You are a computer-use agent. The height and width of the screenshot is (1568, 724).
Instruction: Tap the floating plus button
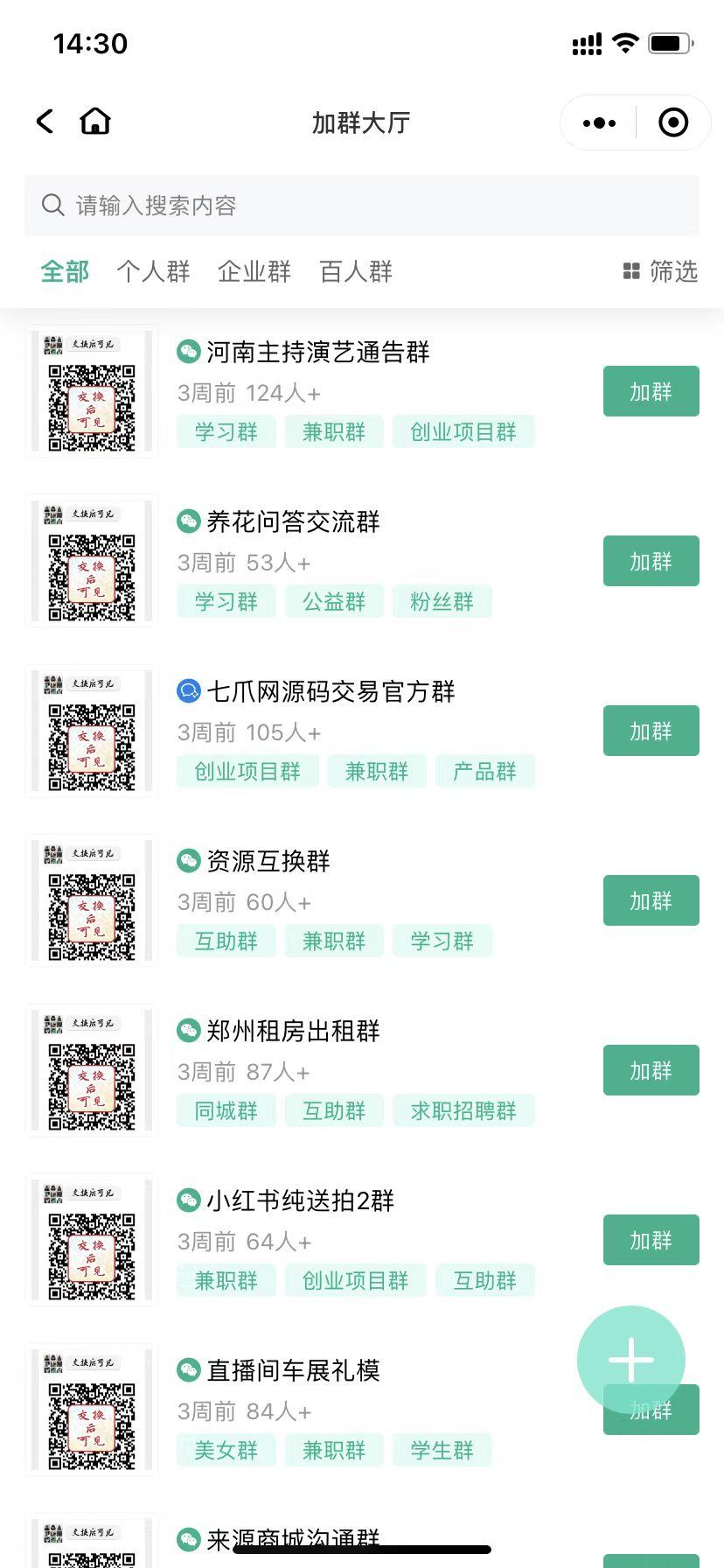pyautogui.click(x=630, y=1360)
